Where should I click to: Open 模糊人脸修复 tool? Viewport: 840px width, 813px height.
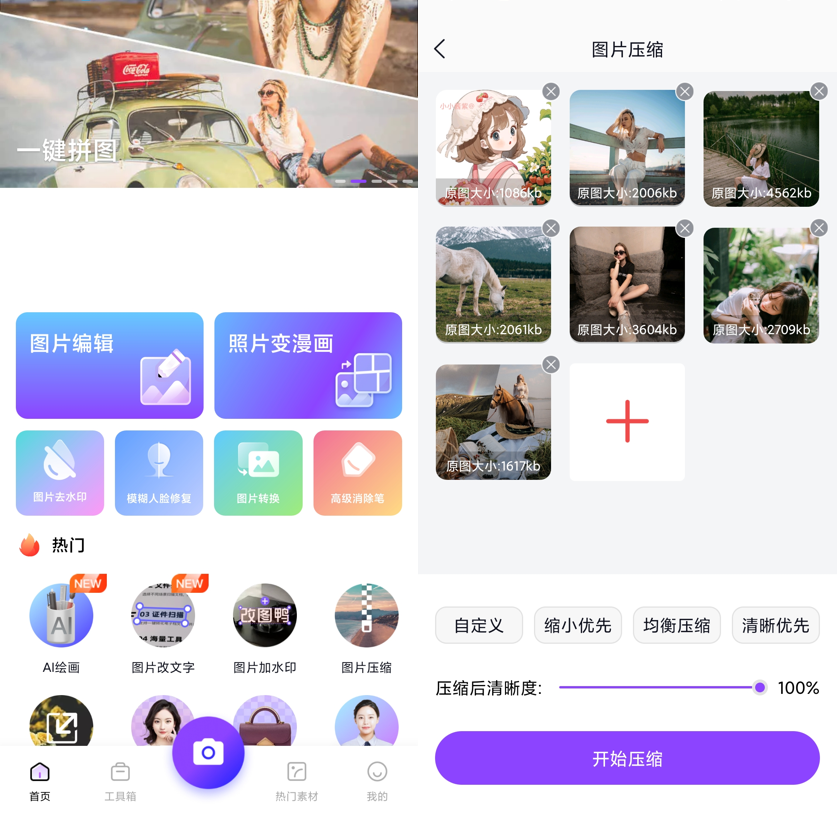point(159,473)
